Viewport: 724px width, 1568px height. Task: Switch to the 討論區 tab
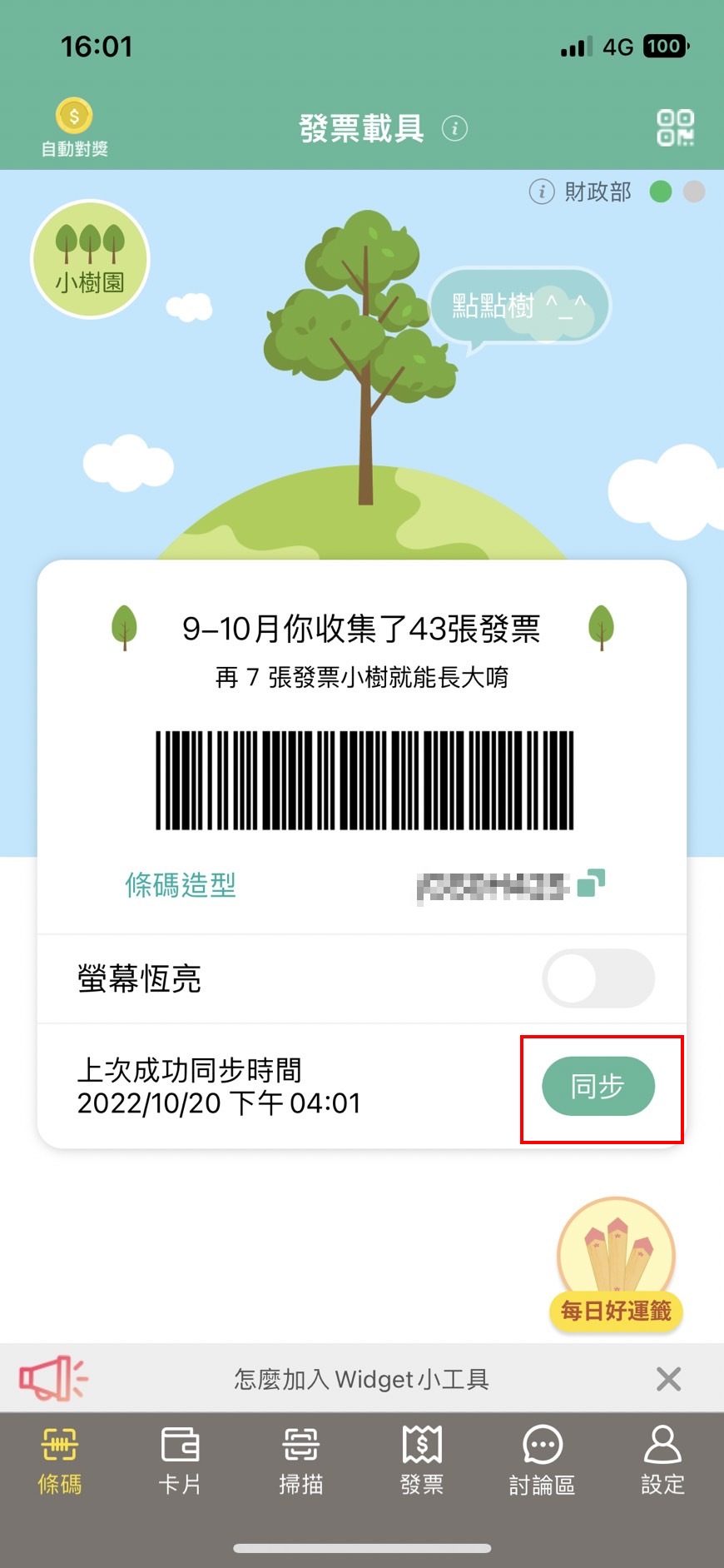[542, 1460]
